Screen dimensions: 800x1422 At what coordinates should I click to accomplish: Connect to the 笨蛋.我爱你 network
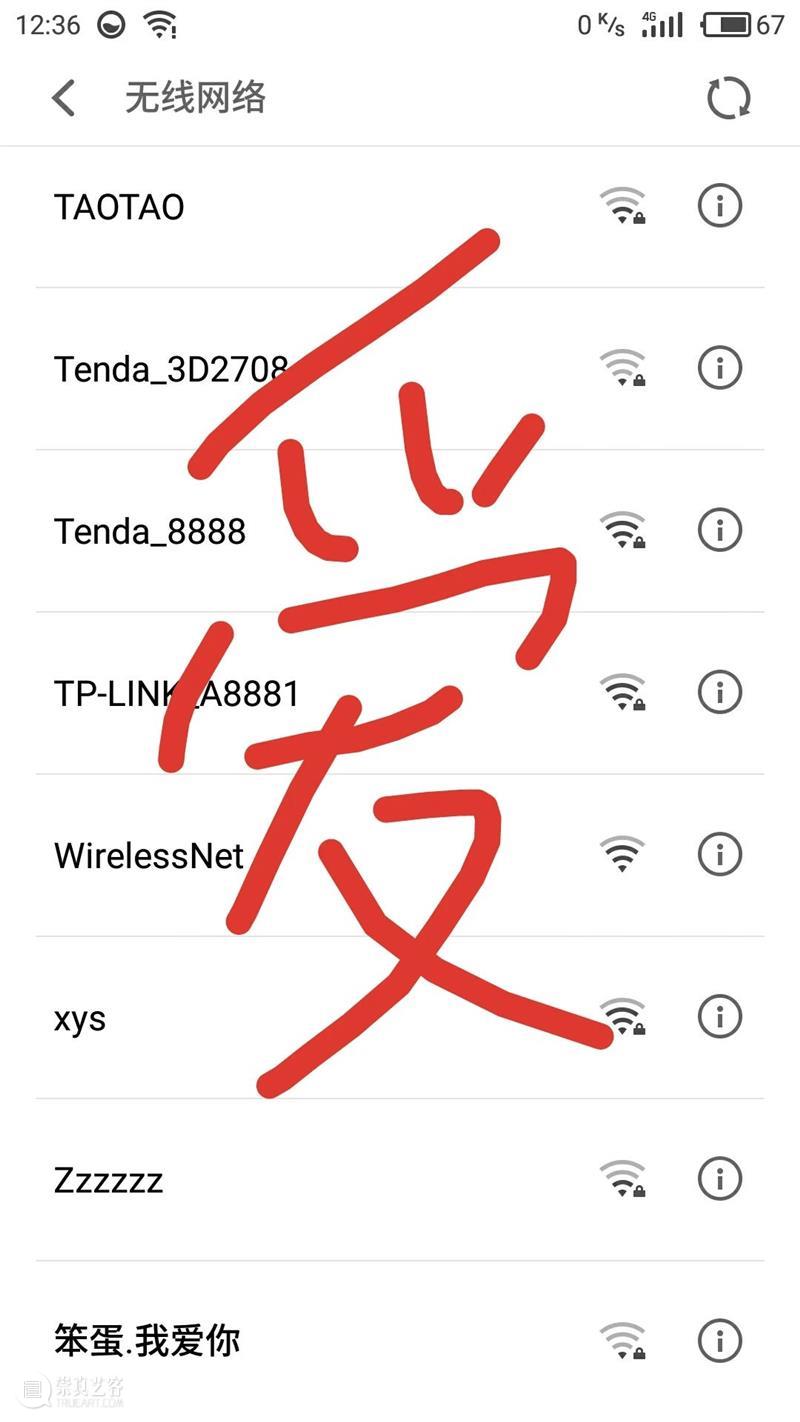pyautogui.click(x=146, y=1341)
